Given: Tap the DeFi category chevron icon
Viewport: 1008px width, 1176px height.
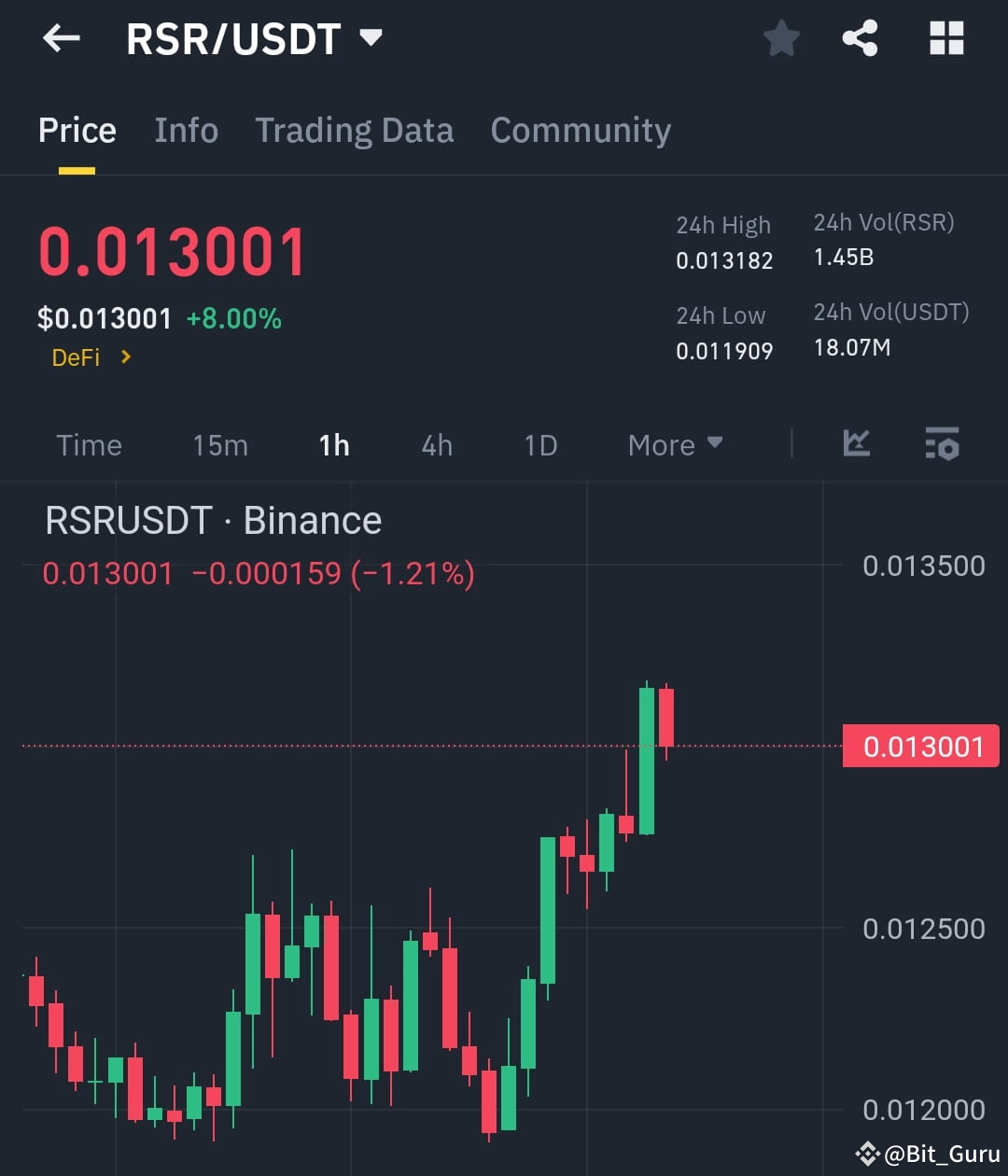Looking at the screenshot, I should pos(124,357).
